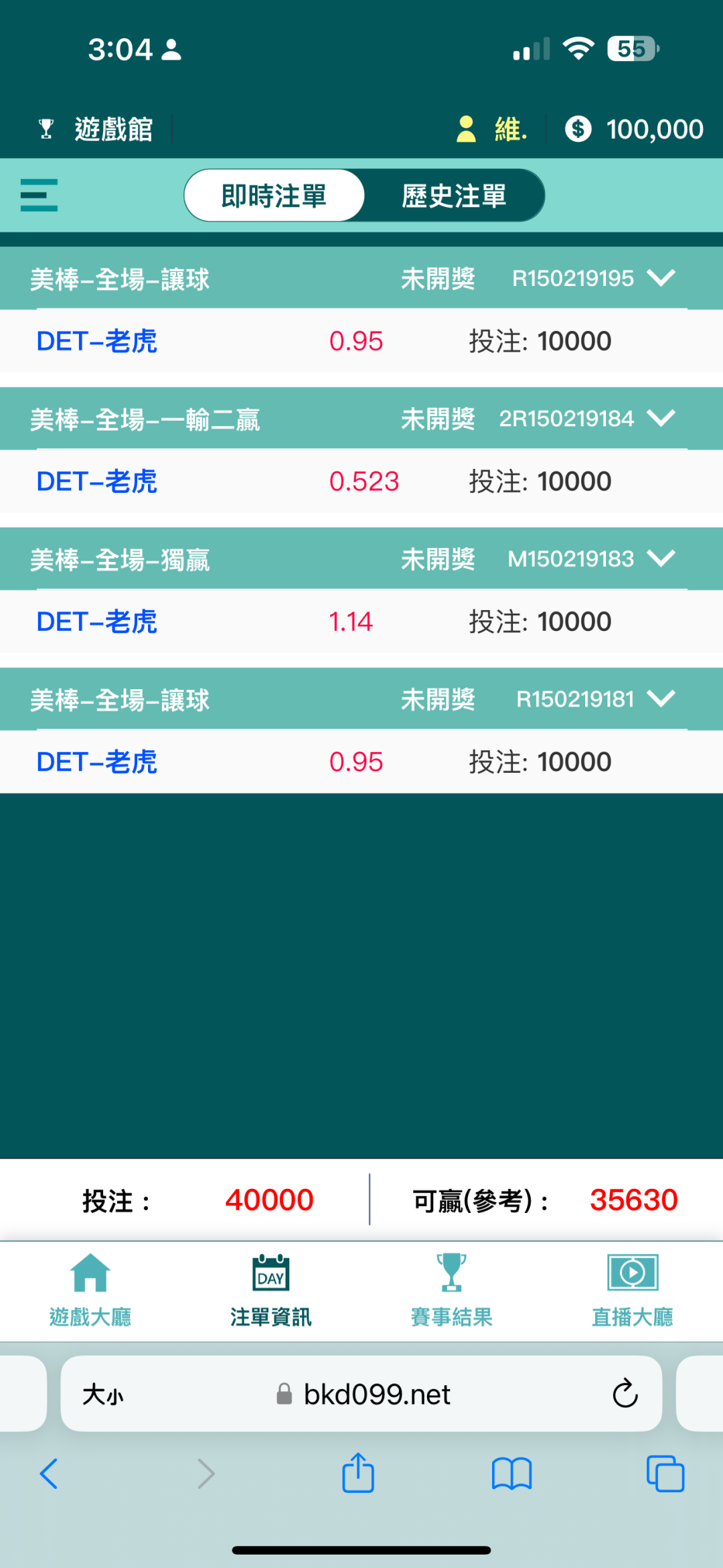Image resolution: width=723 pixels, height=1568 pixels.
Task: Switch to the 歷史注單 tab
Action: tap(454, 196)
